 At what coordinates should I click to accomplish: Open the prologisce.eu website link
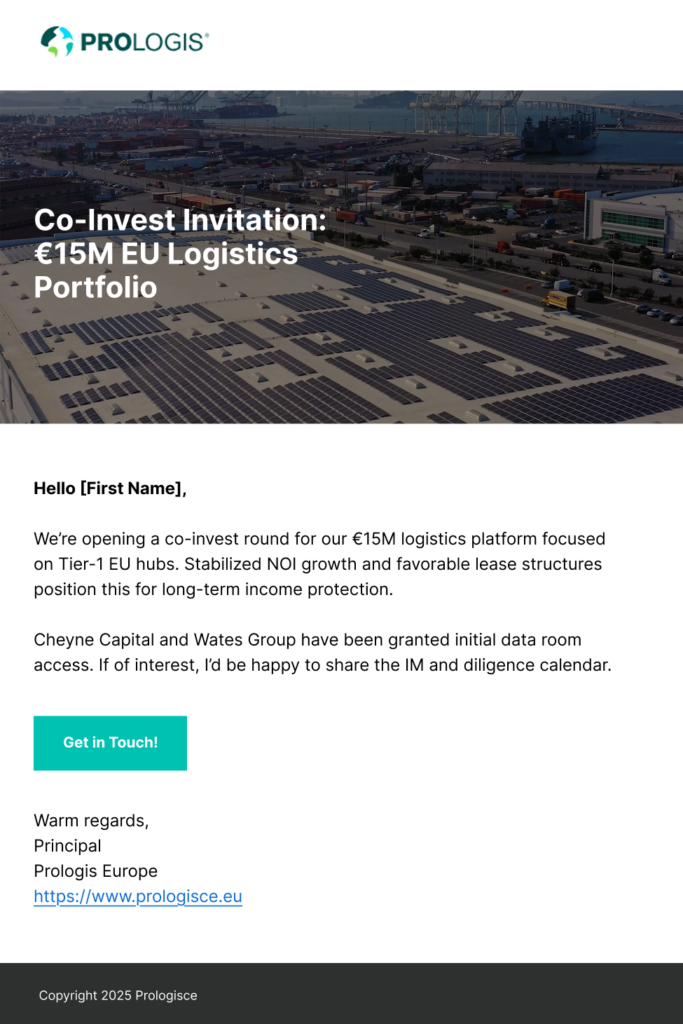138,896
